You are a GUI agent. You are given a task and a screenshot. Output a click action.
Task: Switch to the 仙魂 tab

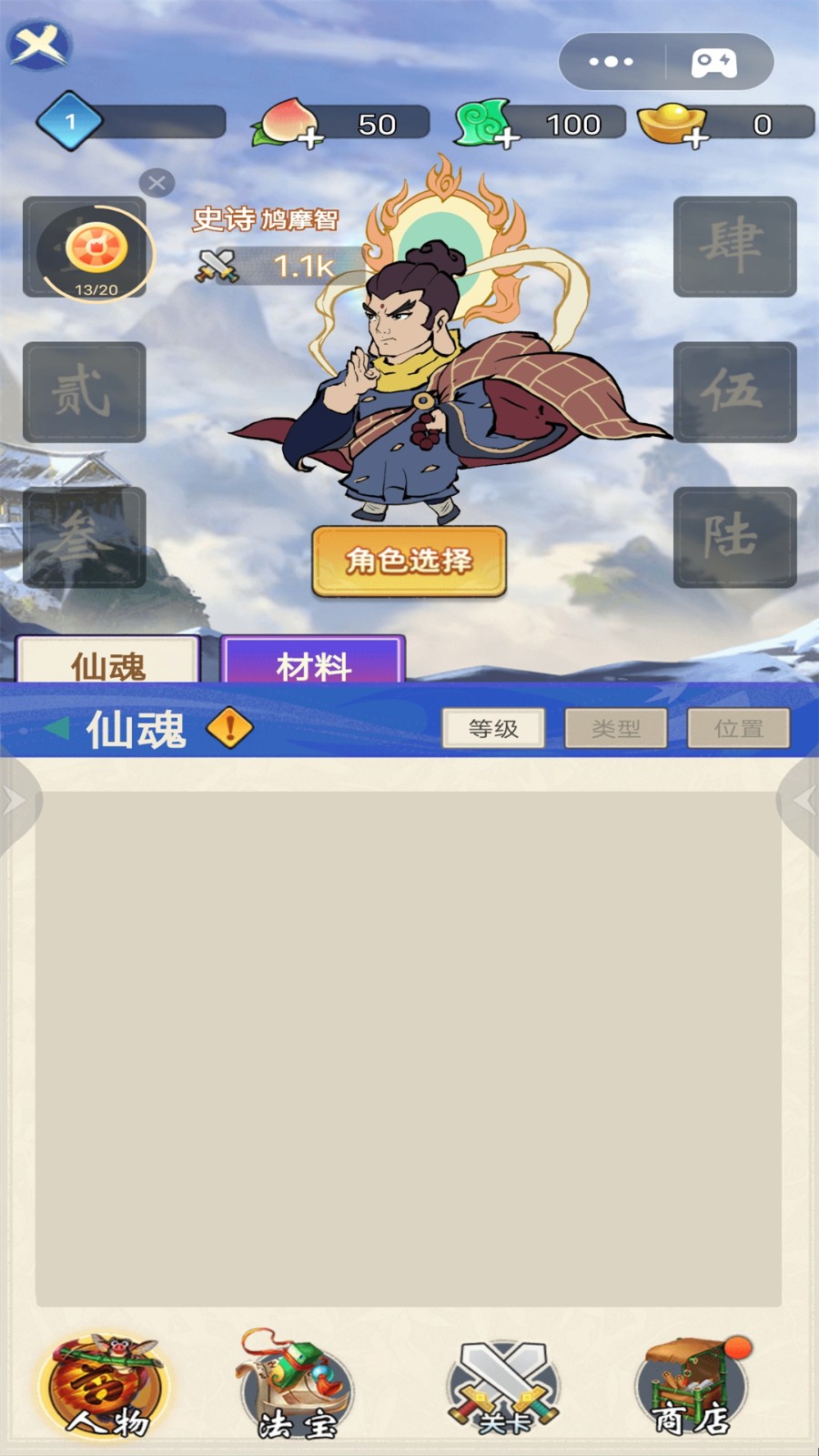[108, 662]
